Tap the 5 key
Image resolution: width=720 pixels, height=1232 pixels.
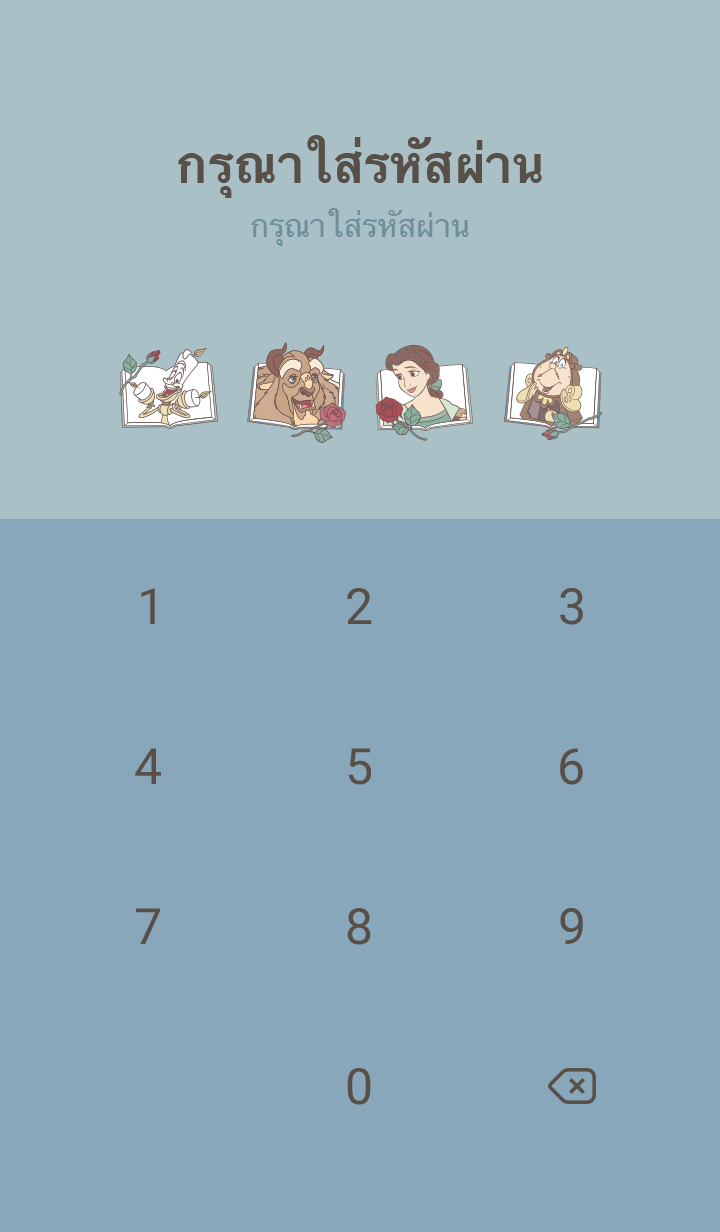click(x=359, y=767)
